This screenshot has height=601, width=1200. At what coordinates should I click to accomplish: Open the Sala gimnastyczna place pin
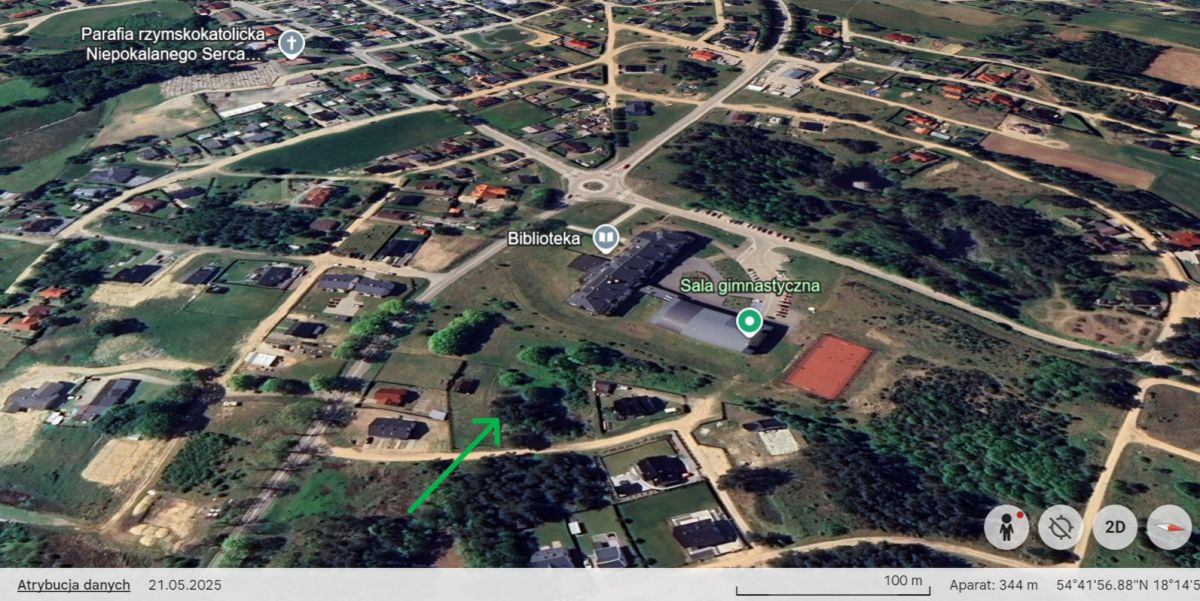tap(749, 321)
